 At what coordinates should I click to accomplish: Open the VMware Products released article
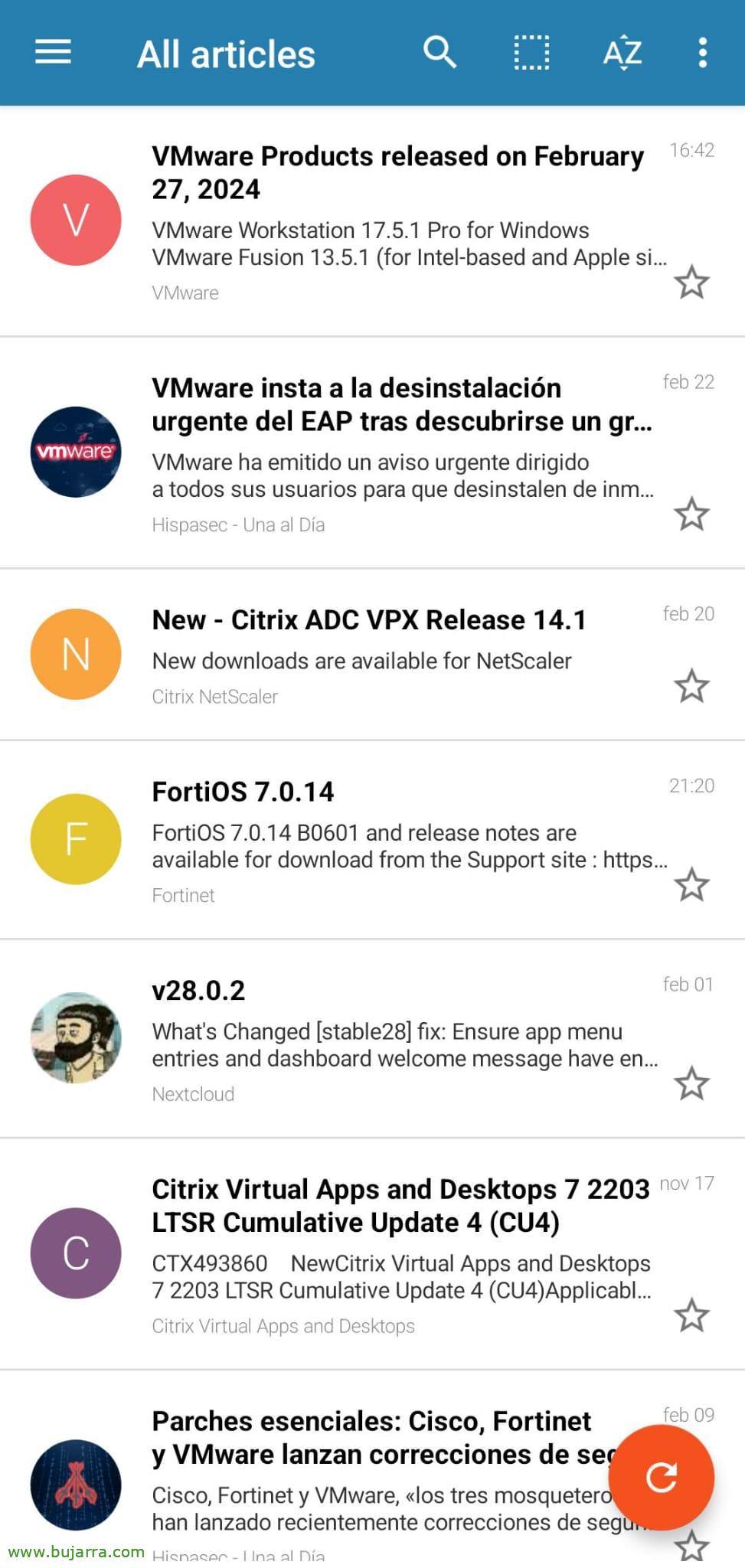click(372, 221)
